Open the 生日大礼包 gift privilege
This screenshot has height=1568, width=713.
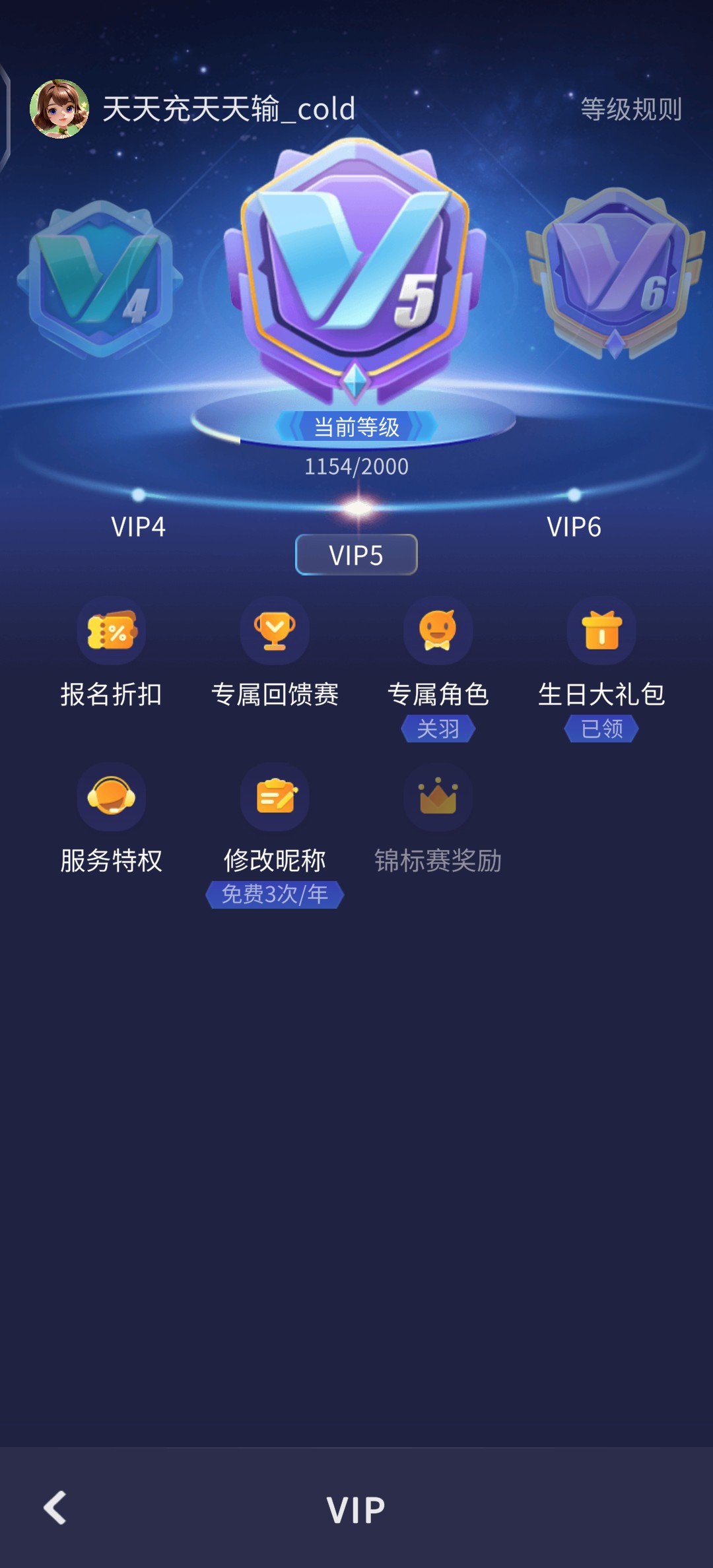pos(601,669)
